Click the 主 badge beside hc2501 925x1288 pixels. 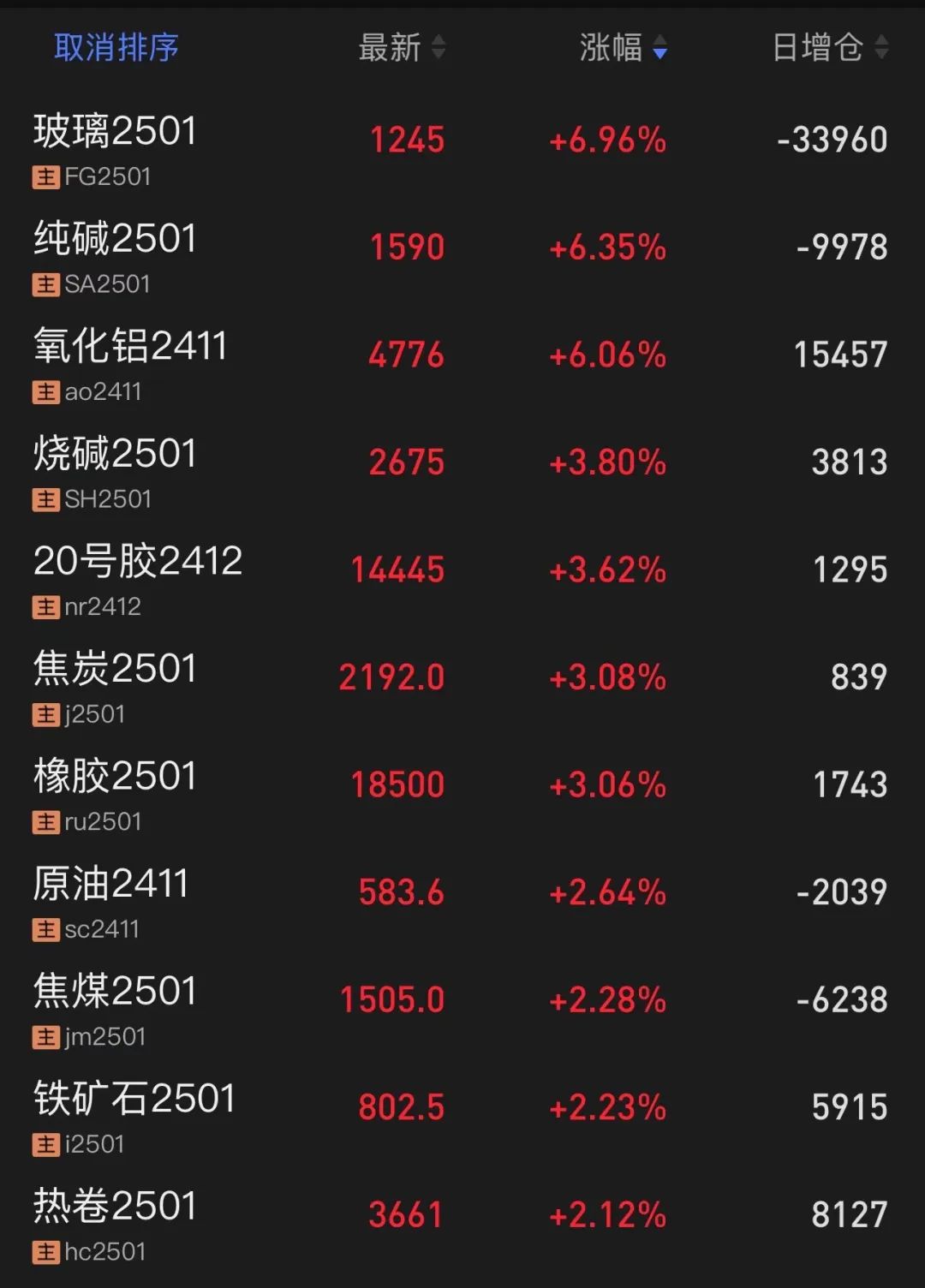tap(45, 1252)
